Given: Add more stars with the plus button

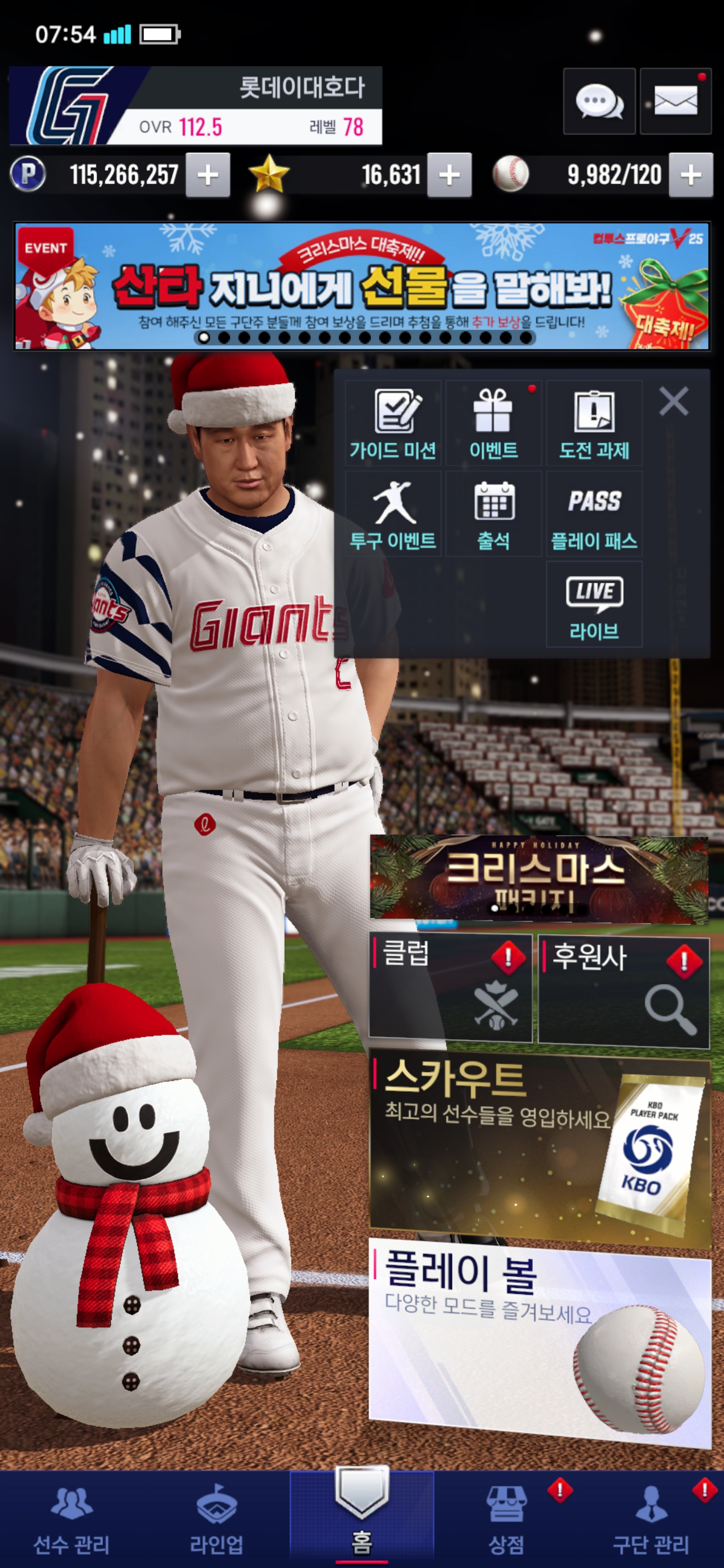Looking at the screenshot, I should (x=449, y=175).
